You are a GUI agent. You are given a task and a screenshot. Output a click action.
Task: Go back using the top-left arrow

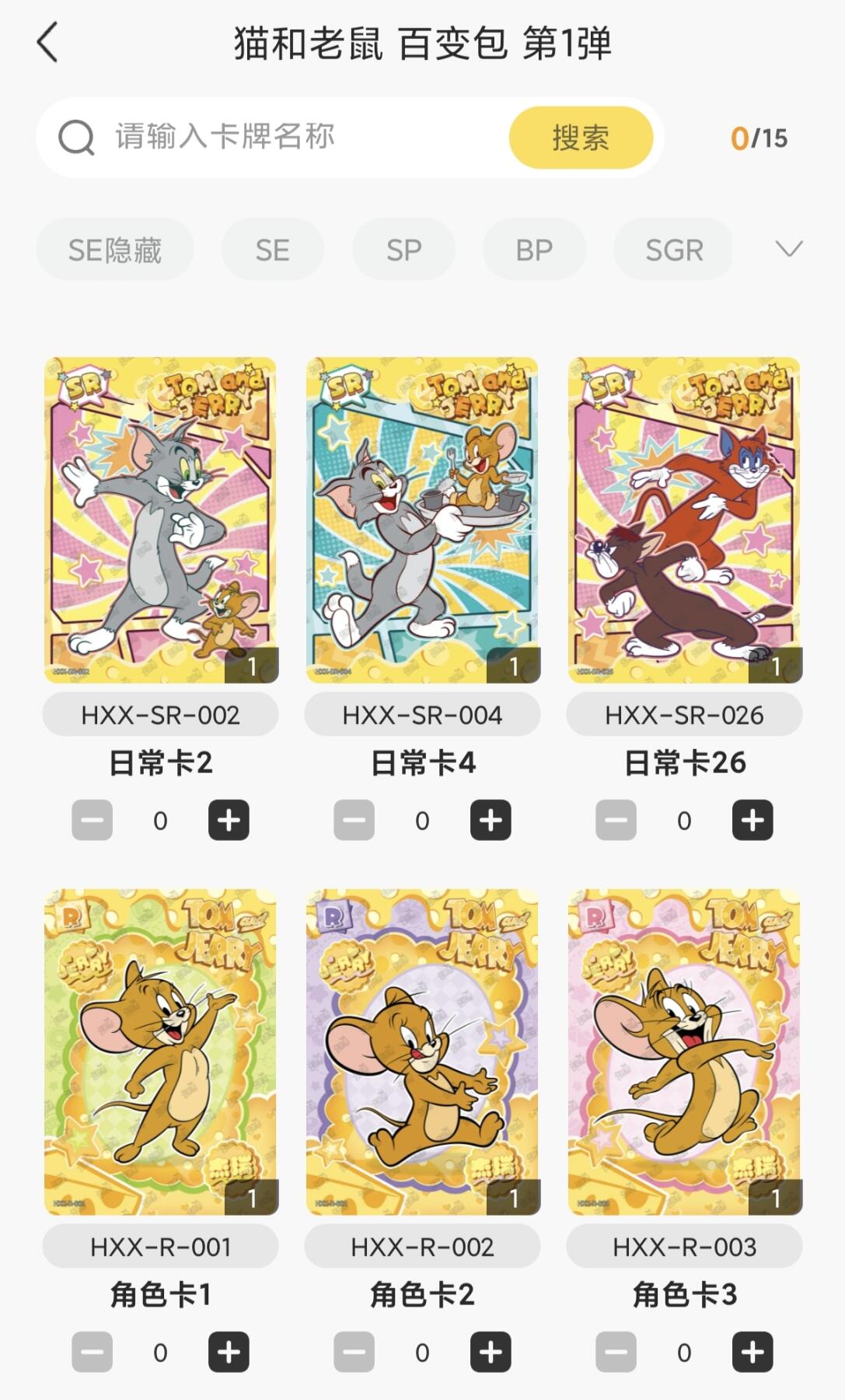coord(47,43)
